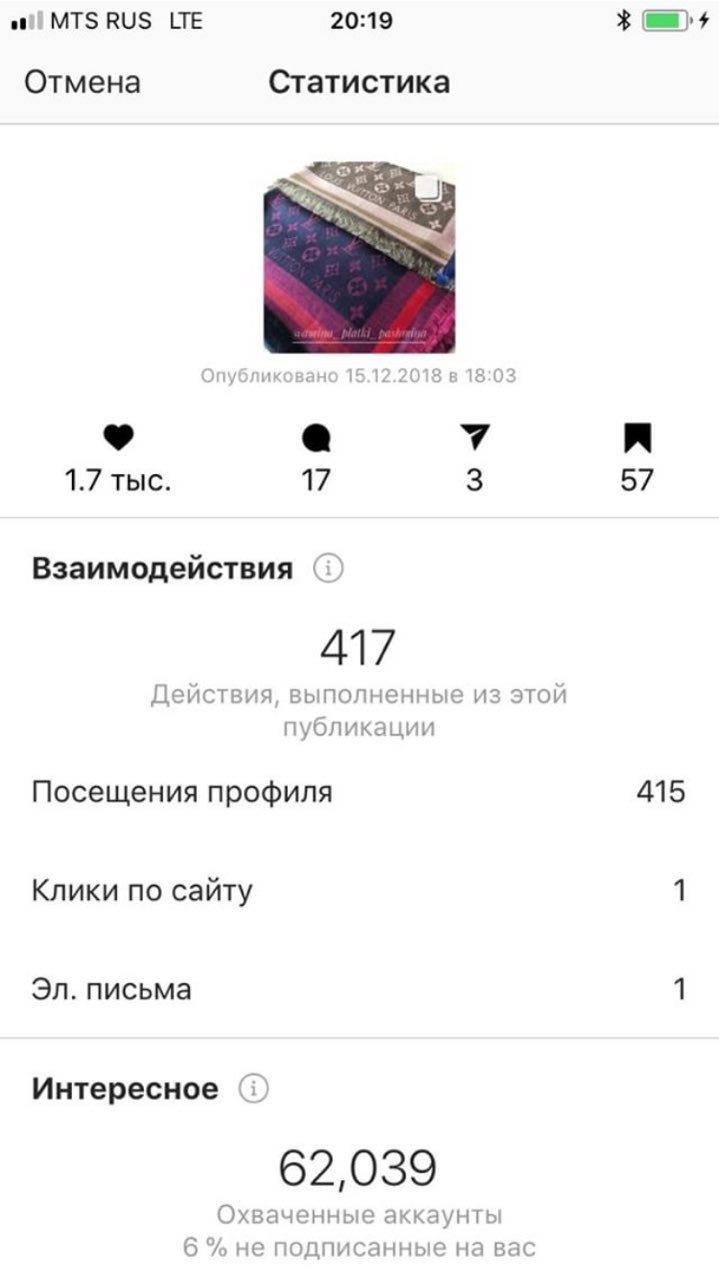
Task: Open the info icon next to Взаимодействия
Action: point(328,569)
